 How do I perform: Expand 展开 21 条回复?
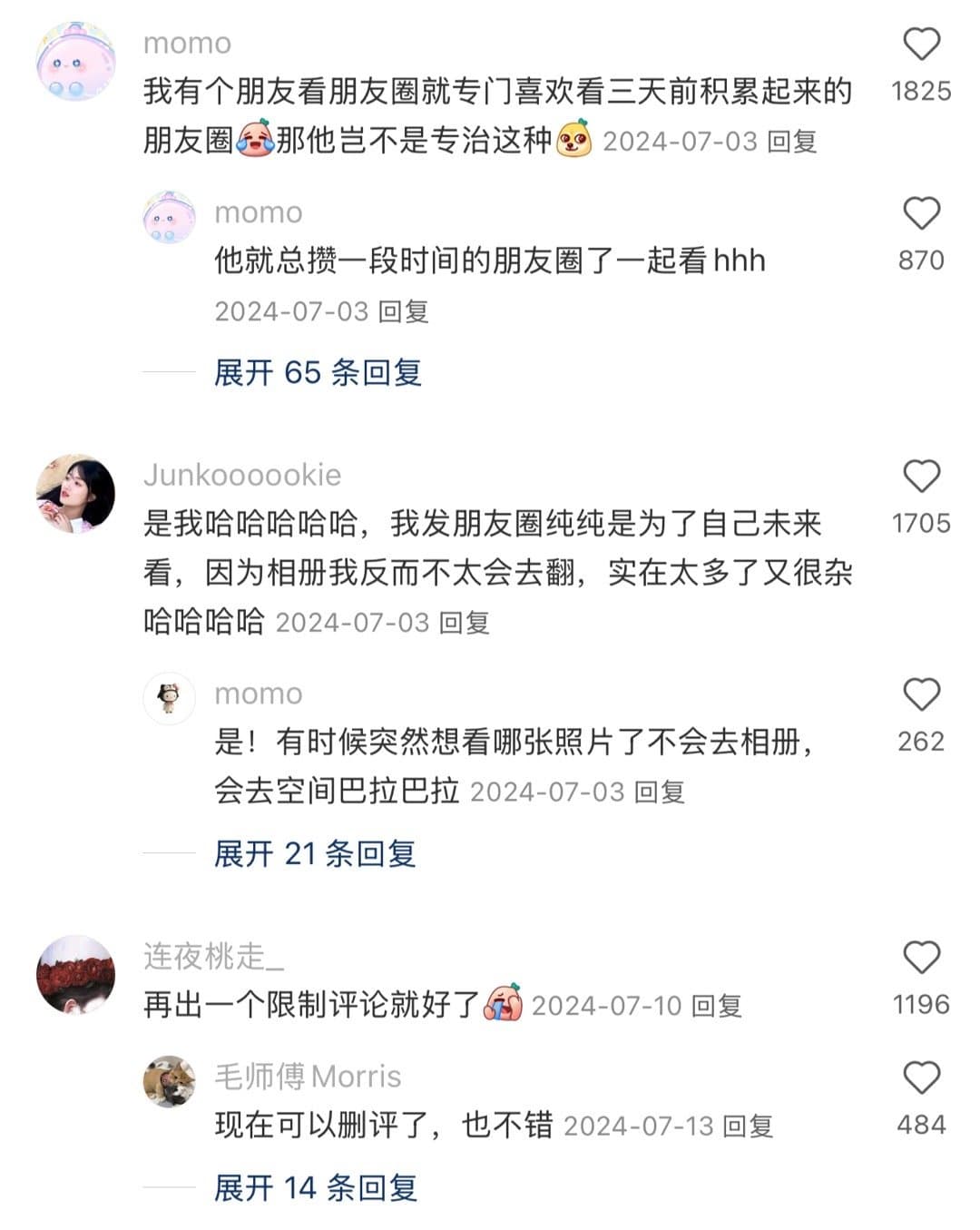(x=315, y=853)
